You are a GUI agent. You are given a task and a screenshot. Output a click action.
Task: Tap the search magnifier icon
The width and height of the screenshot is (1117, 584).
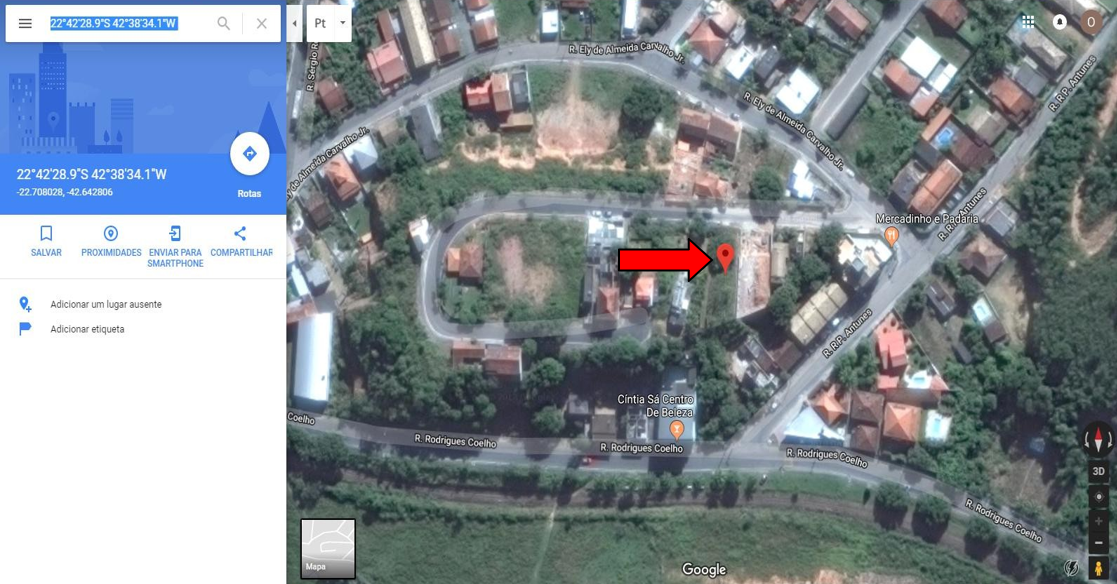[224, 23]
